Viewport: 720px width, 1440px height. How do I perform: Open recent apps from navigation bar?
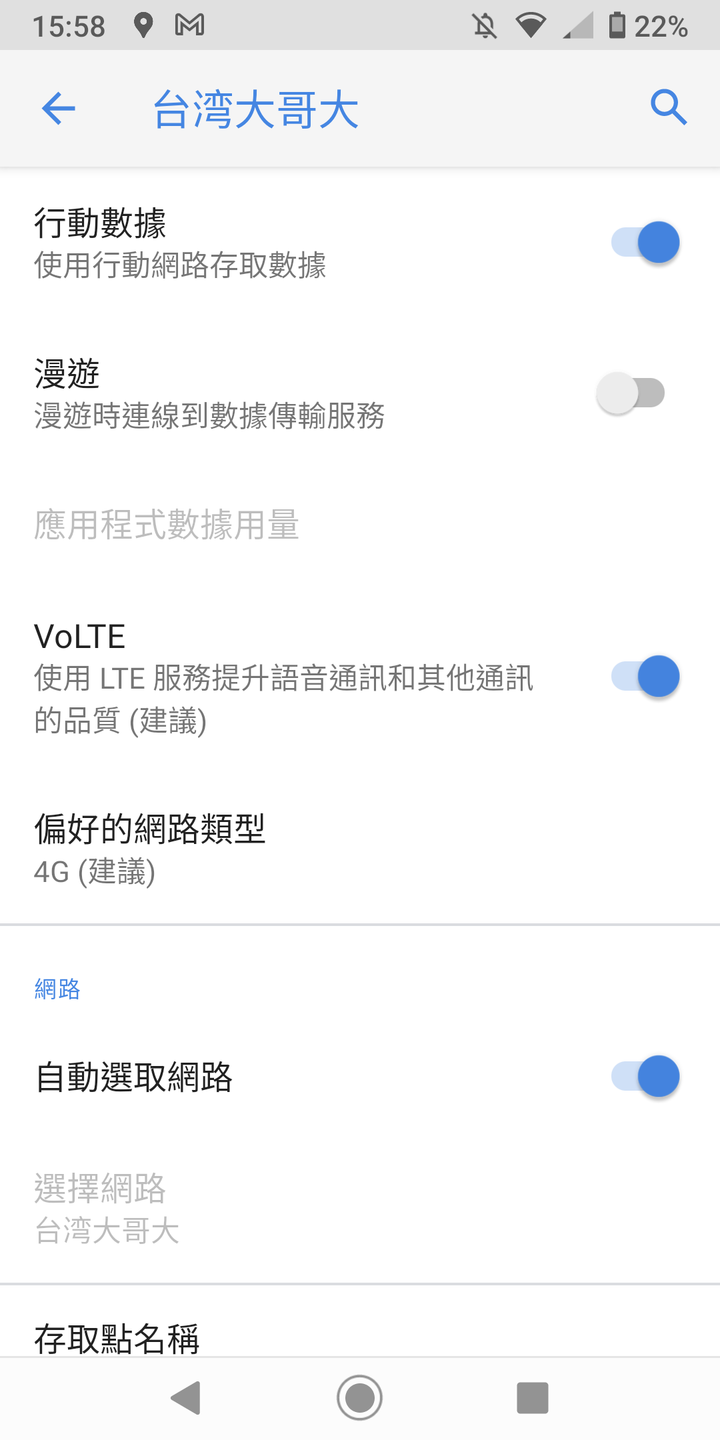[532, 1398]
